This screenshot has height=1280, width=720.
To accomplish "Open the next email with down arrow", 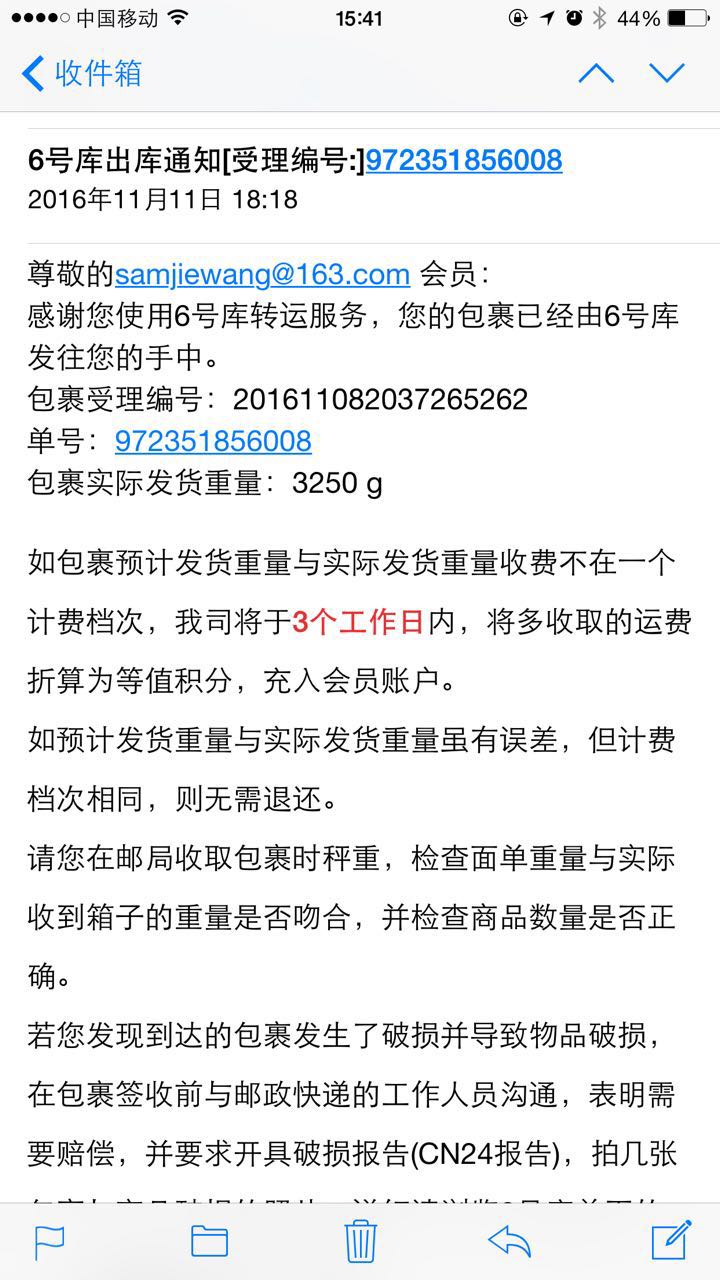I will tap(666, 73).
